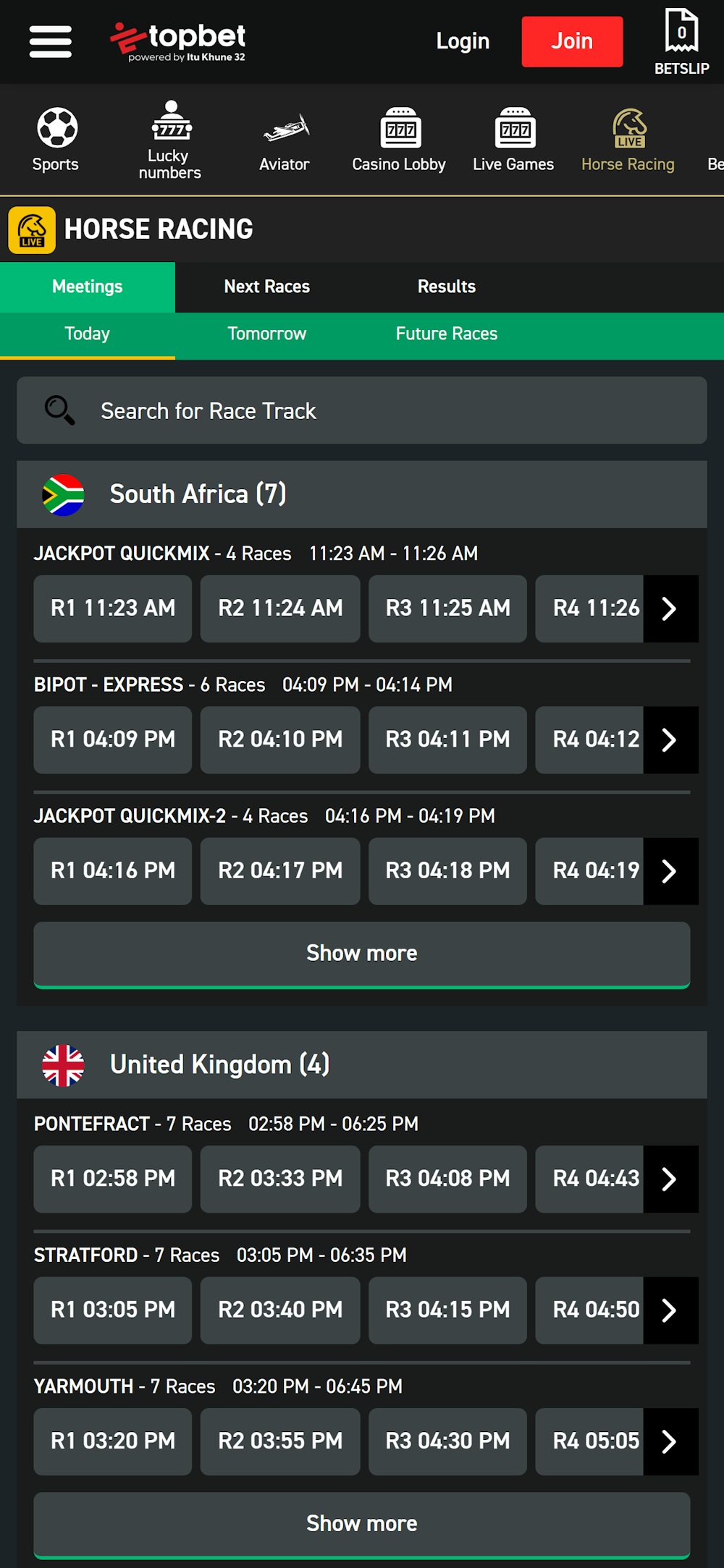The image size is (724, 1568).
Task: Select Jackpot Quickmix race R1 11:23 AM
Action: pos(113,609)
